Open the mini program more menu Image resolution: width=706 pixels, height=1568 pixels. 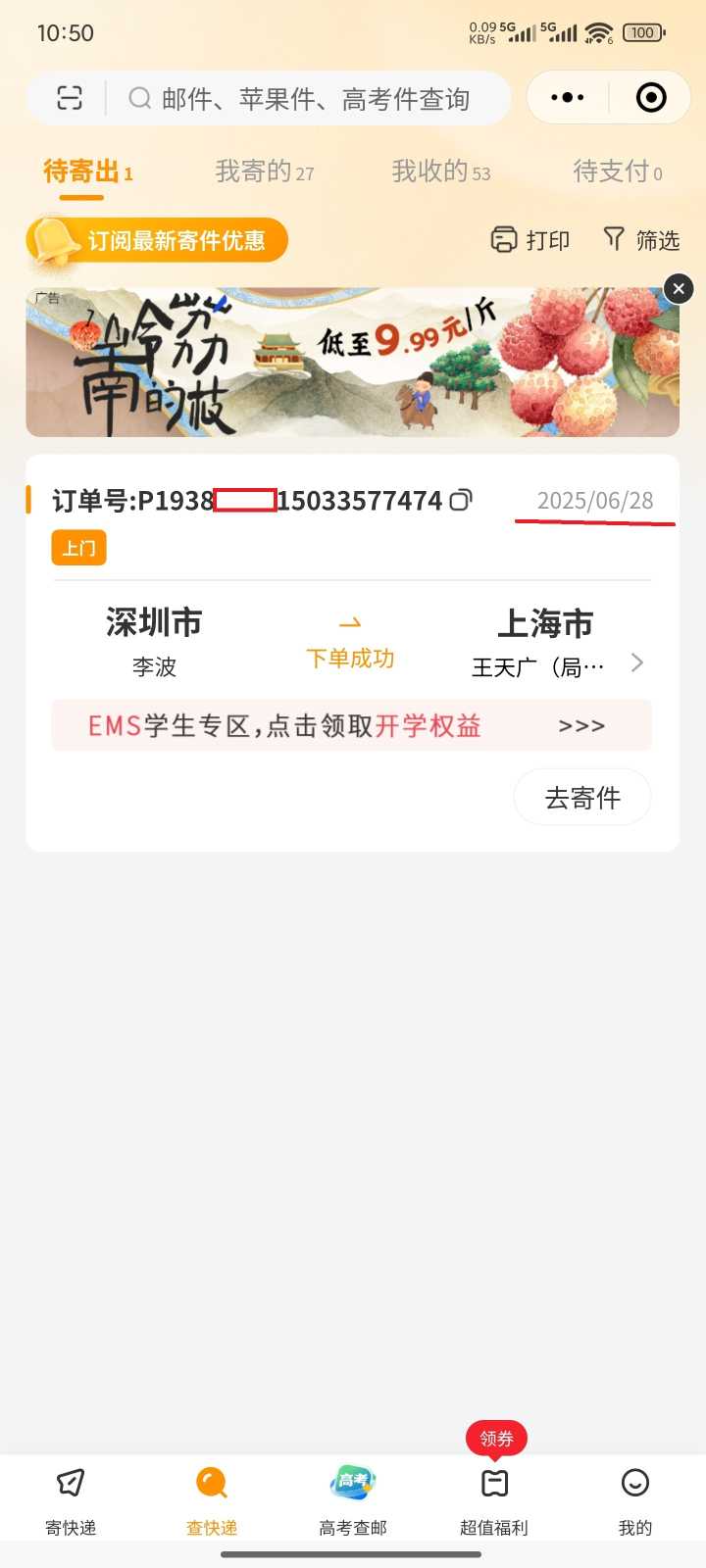click(x=568, y=97)
